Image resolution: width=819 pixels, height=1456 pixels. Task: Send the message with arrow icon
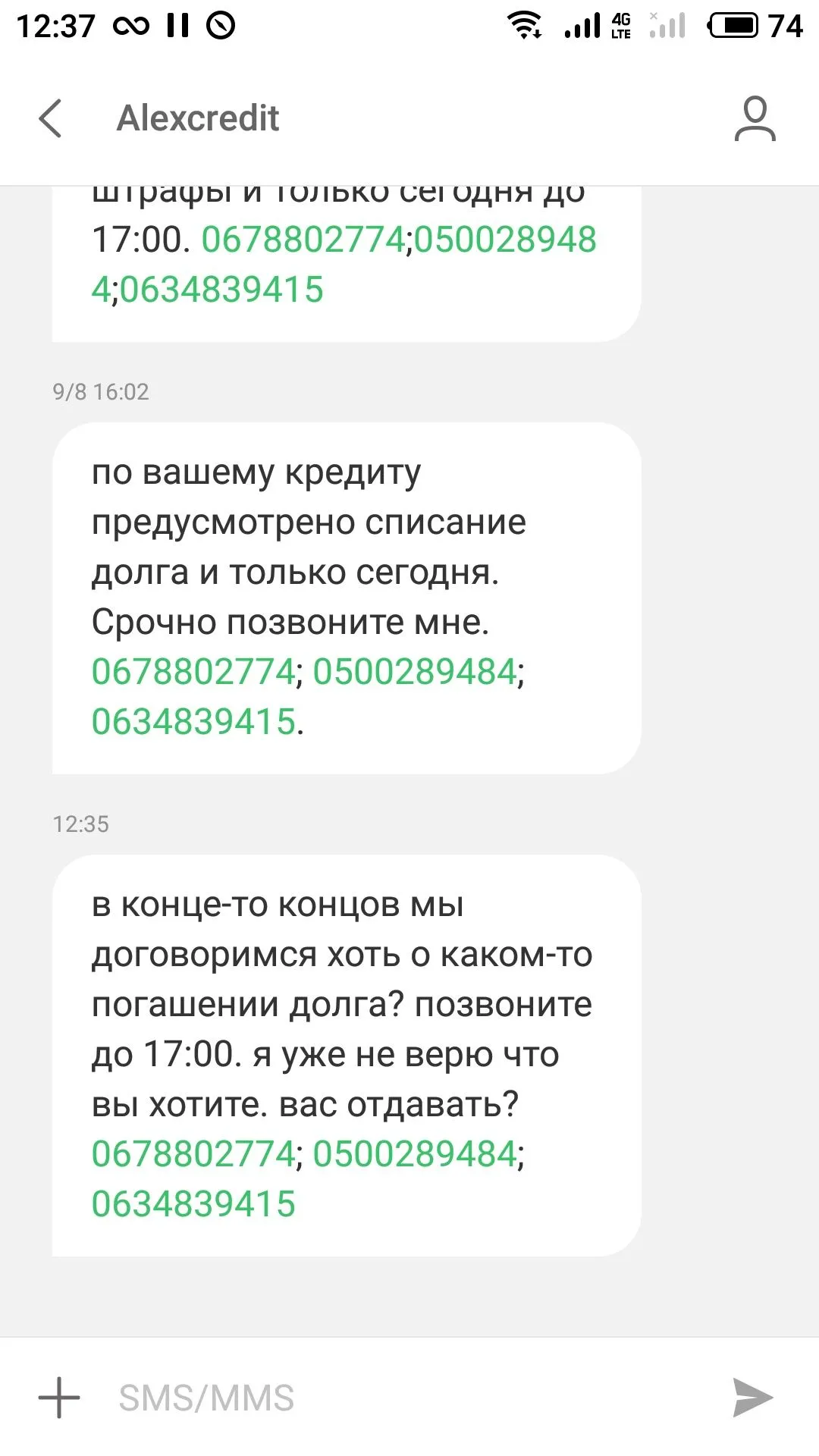click(752, 1398)
